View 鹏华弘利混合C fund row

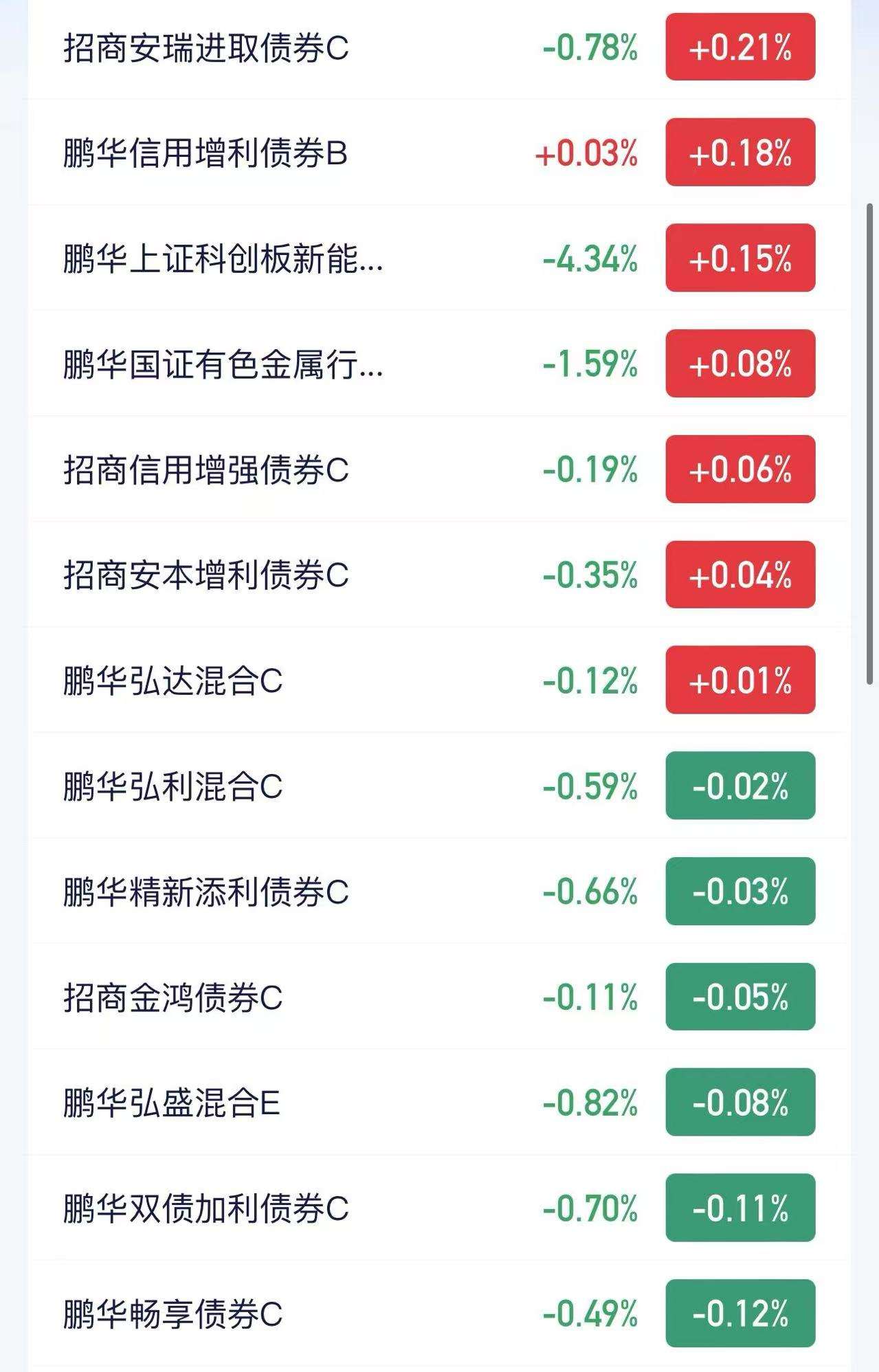tap(439, 786)
